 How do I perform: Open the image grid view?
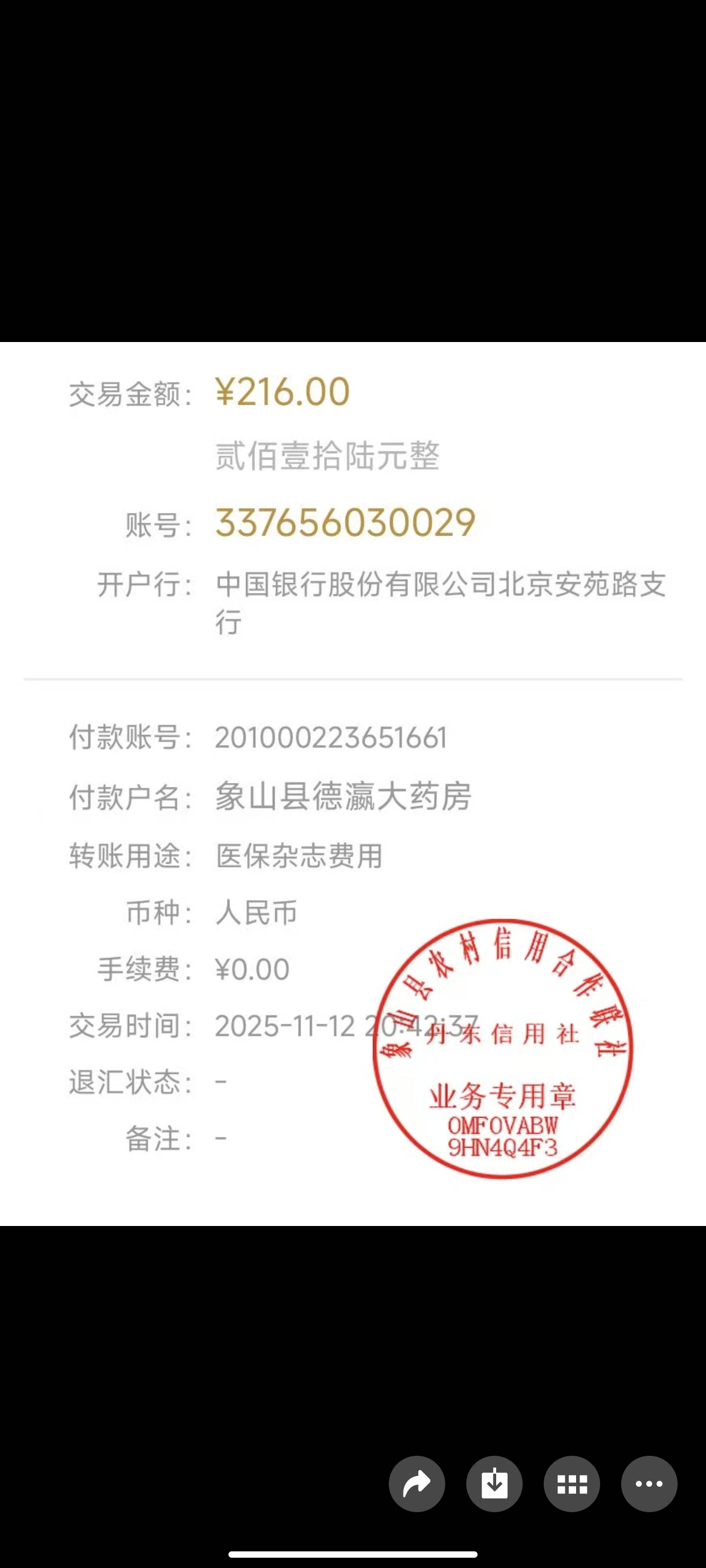(x=571, y=1485)
